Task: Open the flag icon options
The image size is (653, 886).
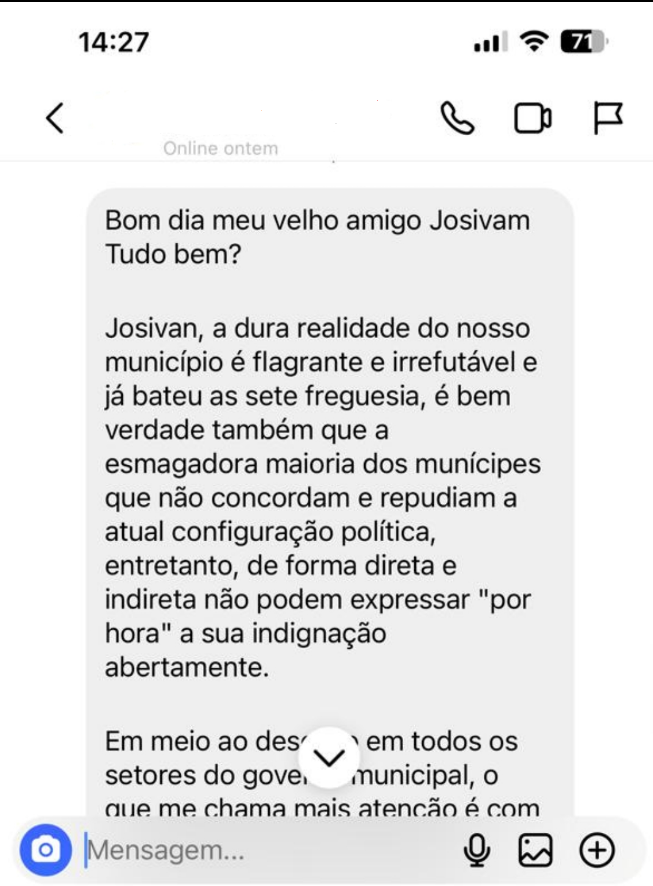Action: [607, 119]
